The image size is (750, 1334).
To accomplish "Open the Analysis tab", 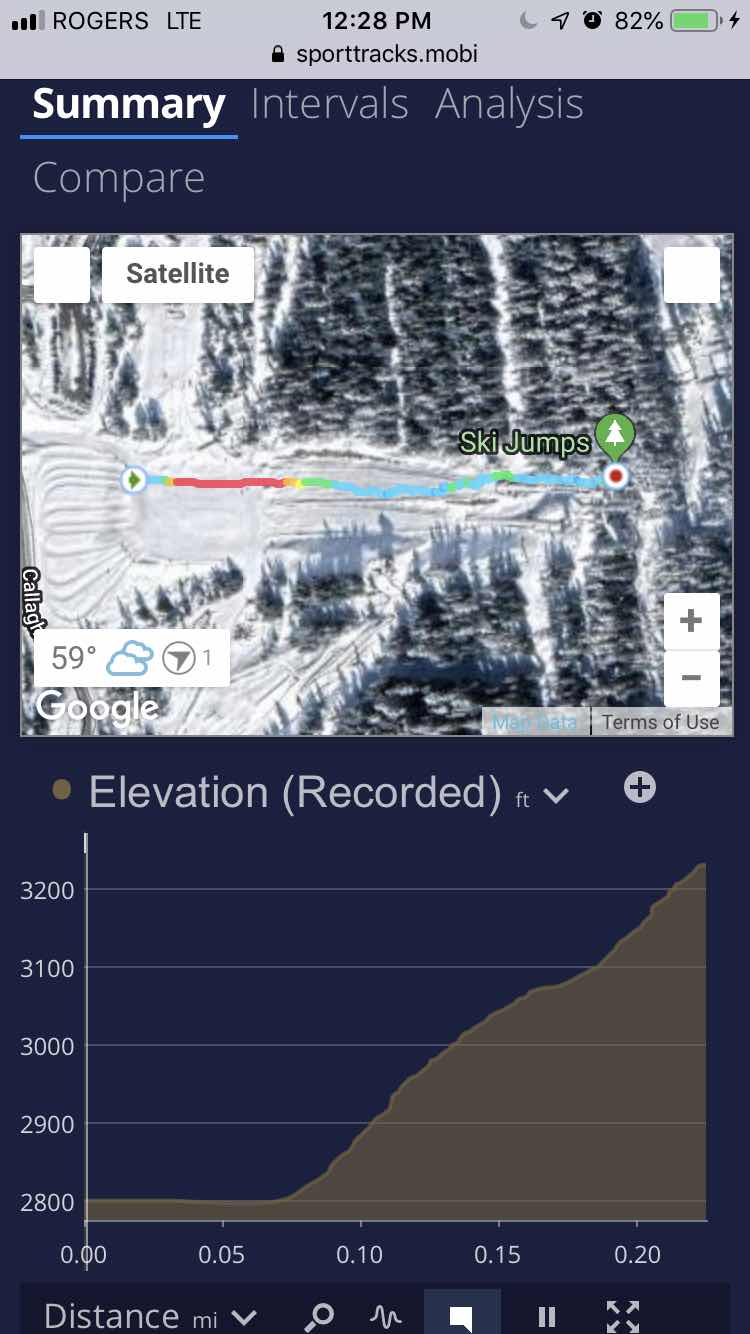I will pyautogui.click(x=509, y=105).
